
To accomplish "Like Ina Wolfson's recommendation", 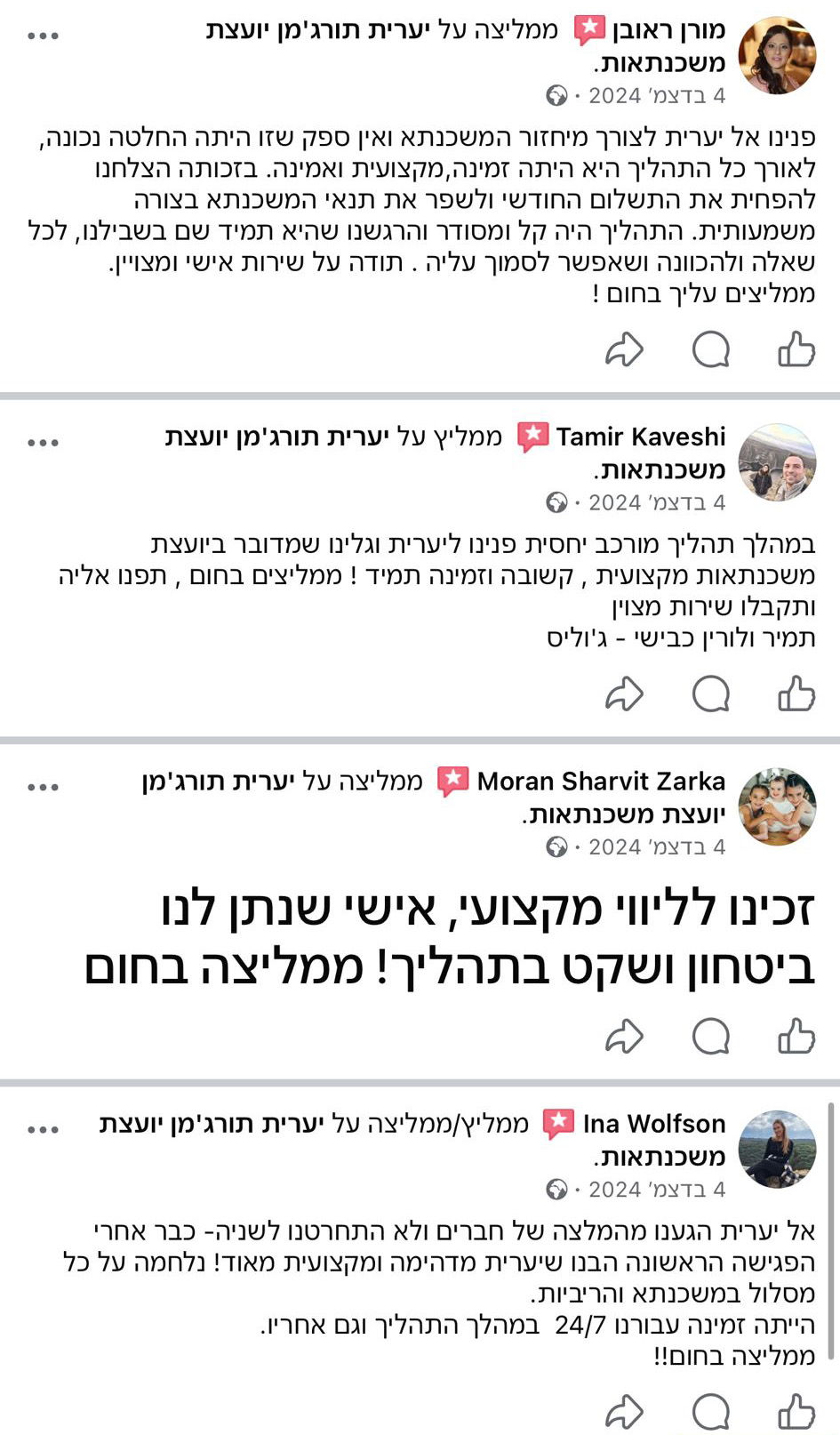I will click(796, 1412).
